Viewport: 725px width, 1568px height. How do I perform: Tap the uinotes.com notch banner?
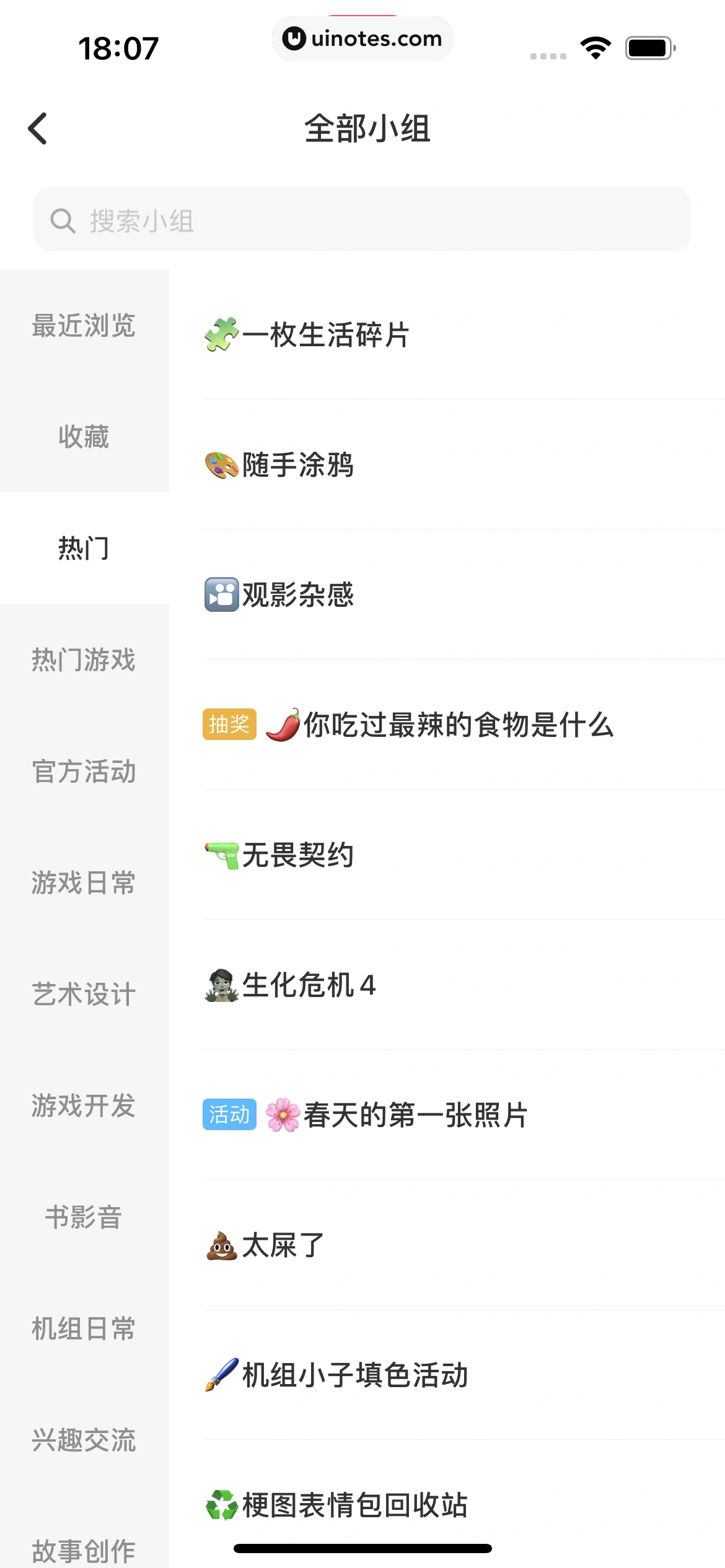pos(362,38)
